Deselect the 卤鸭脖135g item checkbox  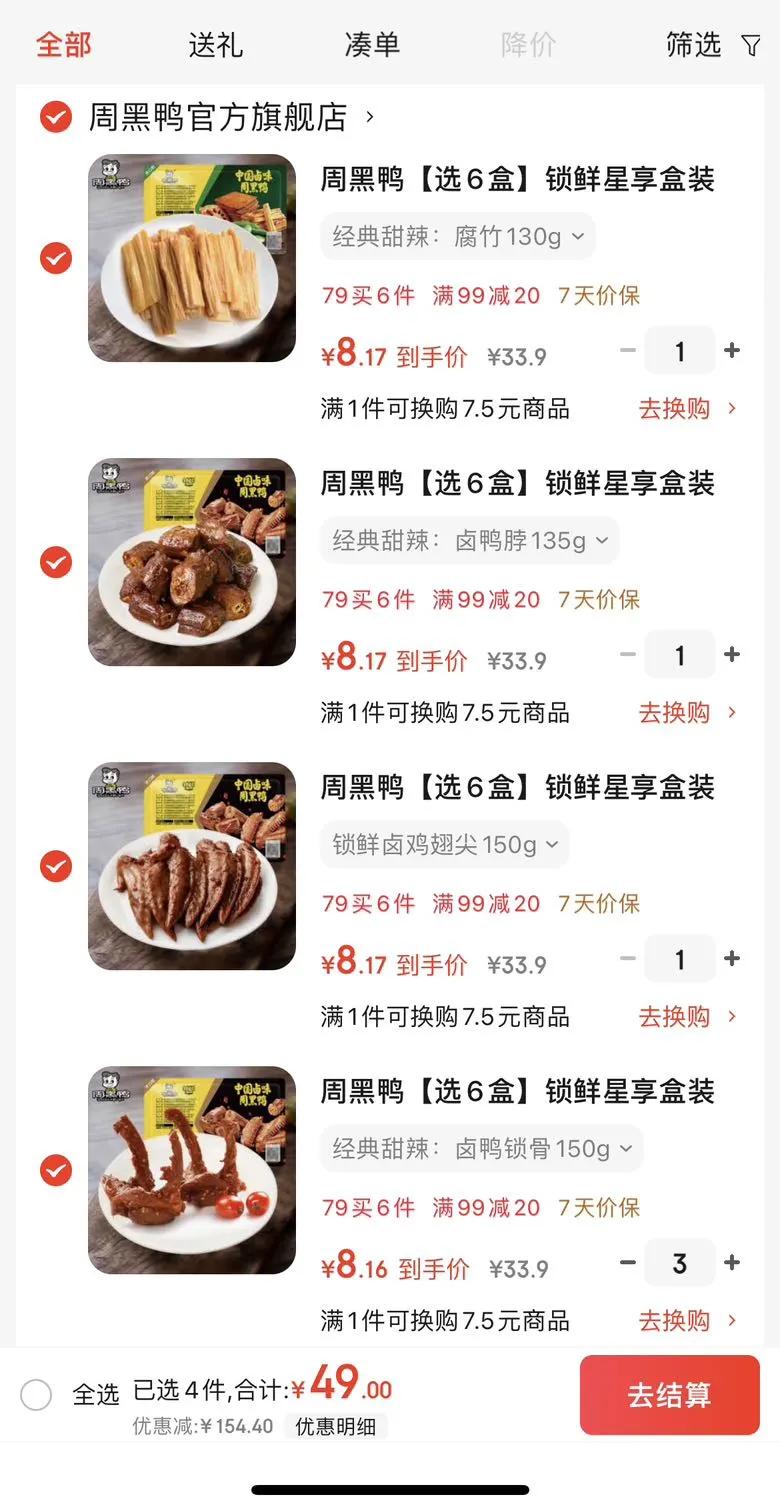[56, 563]
